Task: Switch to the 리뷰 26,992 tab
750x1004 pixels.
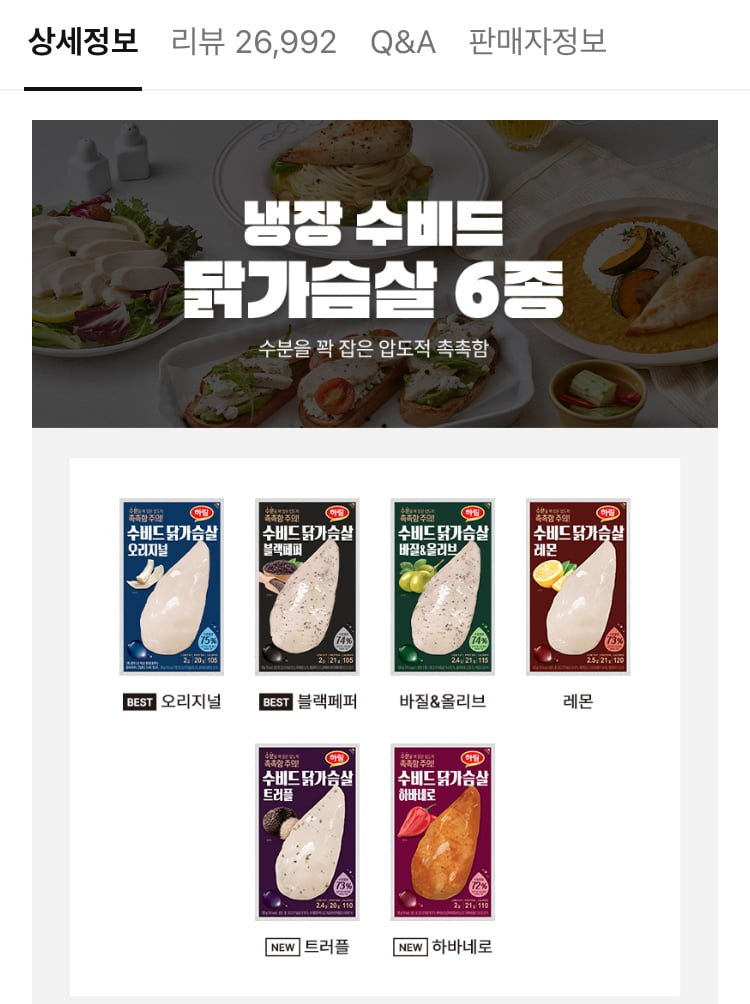Action: click(x=254, y=43)
